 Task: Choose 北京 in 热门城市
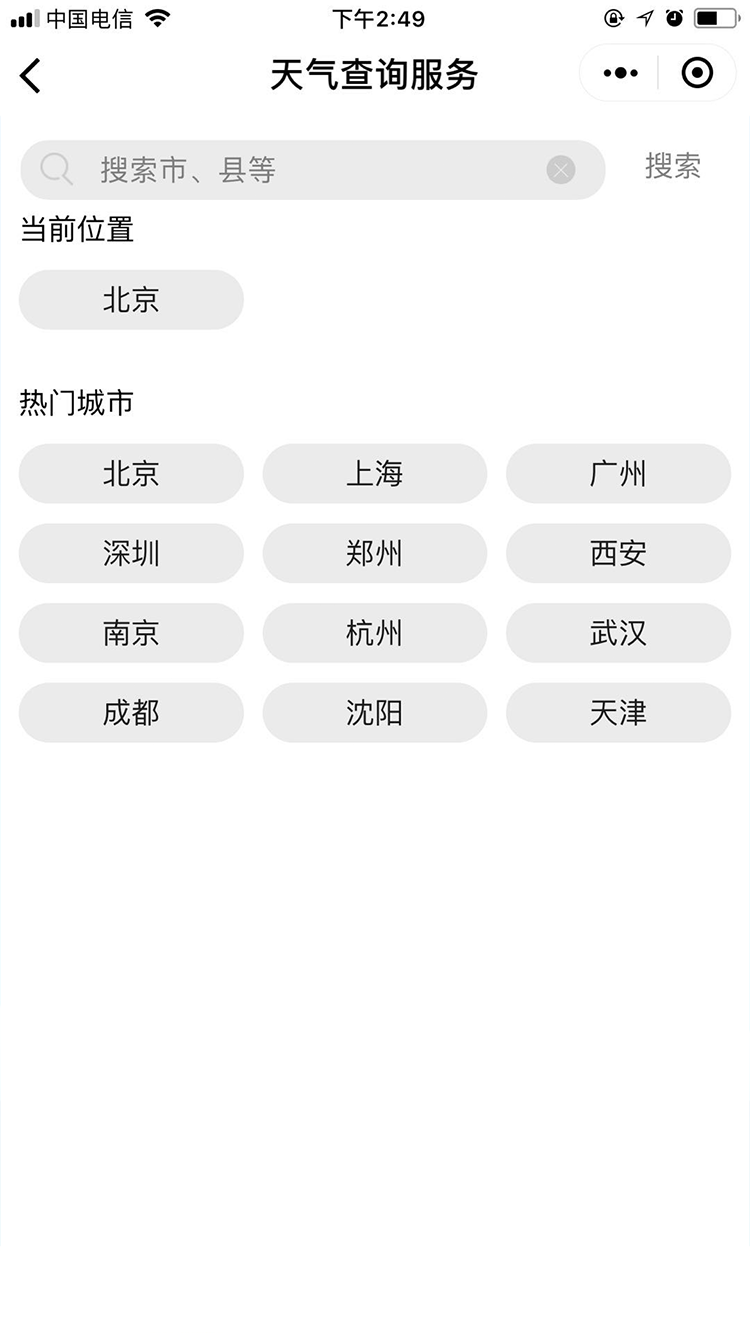pos(131,473)
